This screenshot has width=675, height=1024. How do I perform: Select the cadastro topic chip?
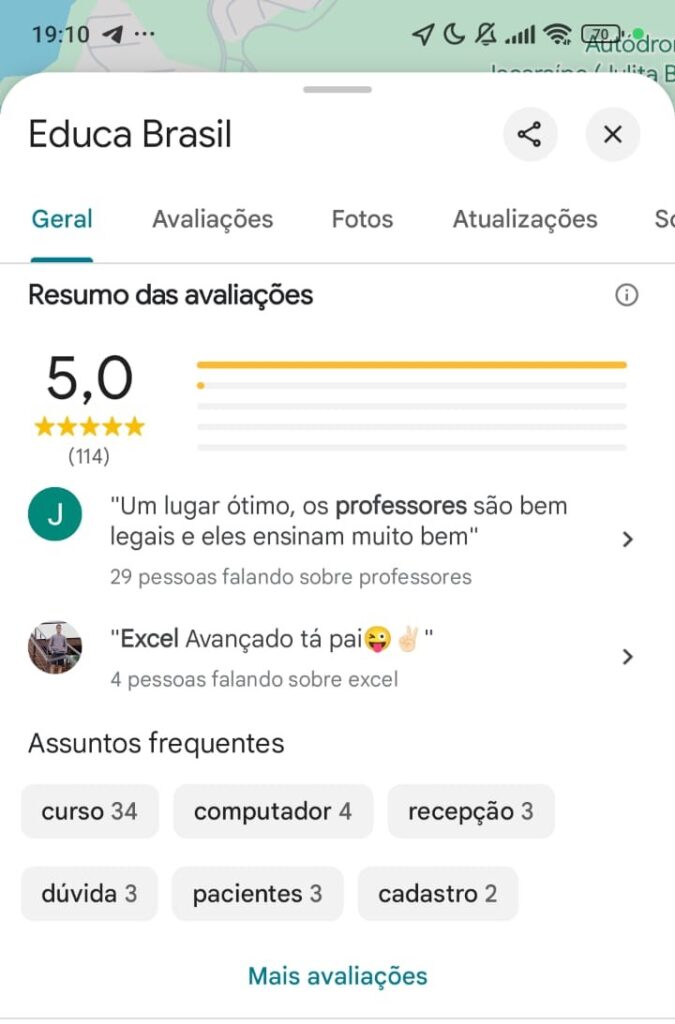click(437, 893)
